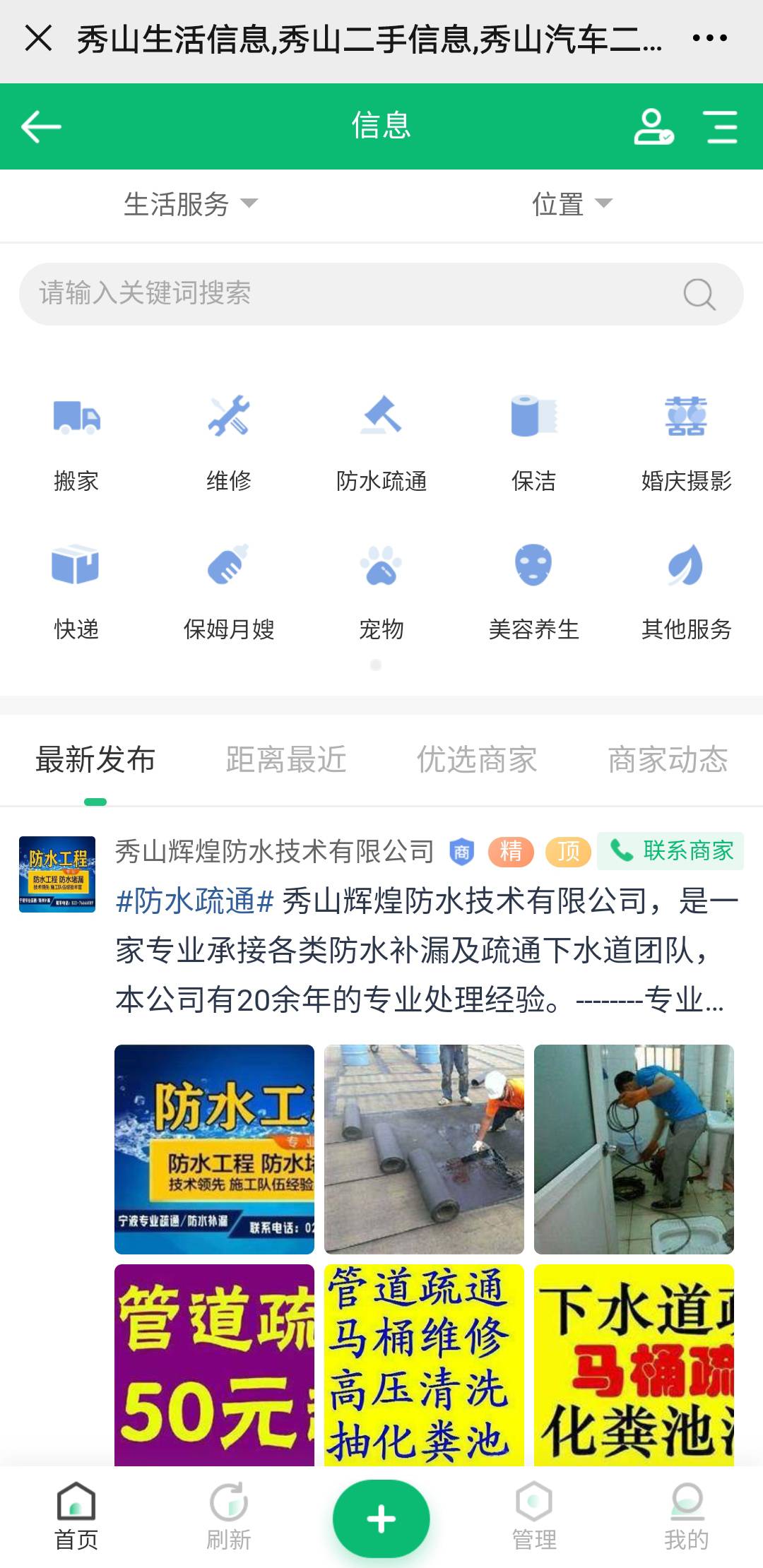Open the 婚庆摄影 category

(x=687, y=444)
